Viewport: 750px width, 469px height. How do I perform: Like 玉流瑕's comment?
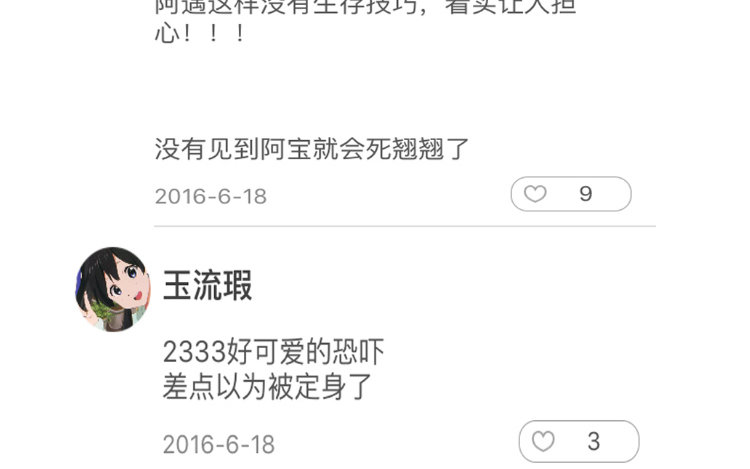point(579,441)
